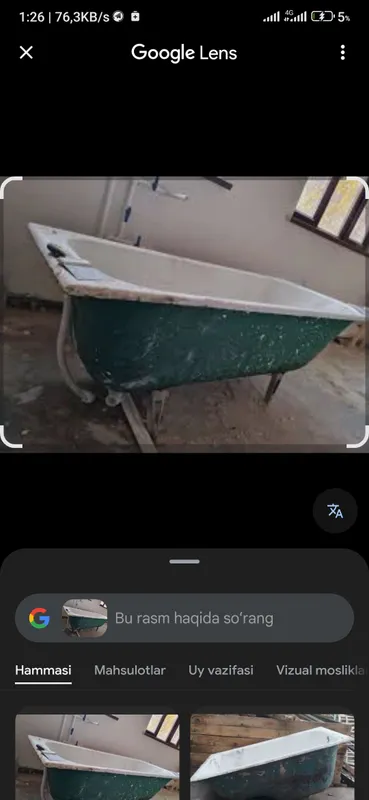The image size is (369, 800).
Task: Switch to the Mahsulotlar tab
Action: coord(130,670)
